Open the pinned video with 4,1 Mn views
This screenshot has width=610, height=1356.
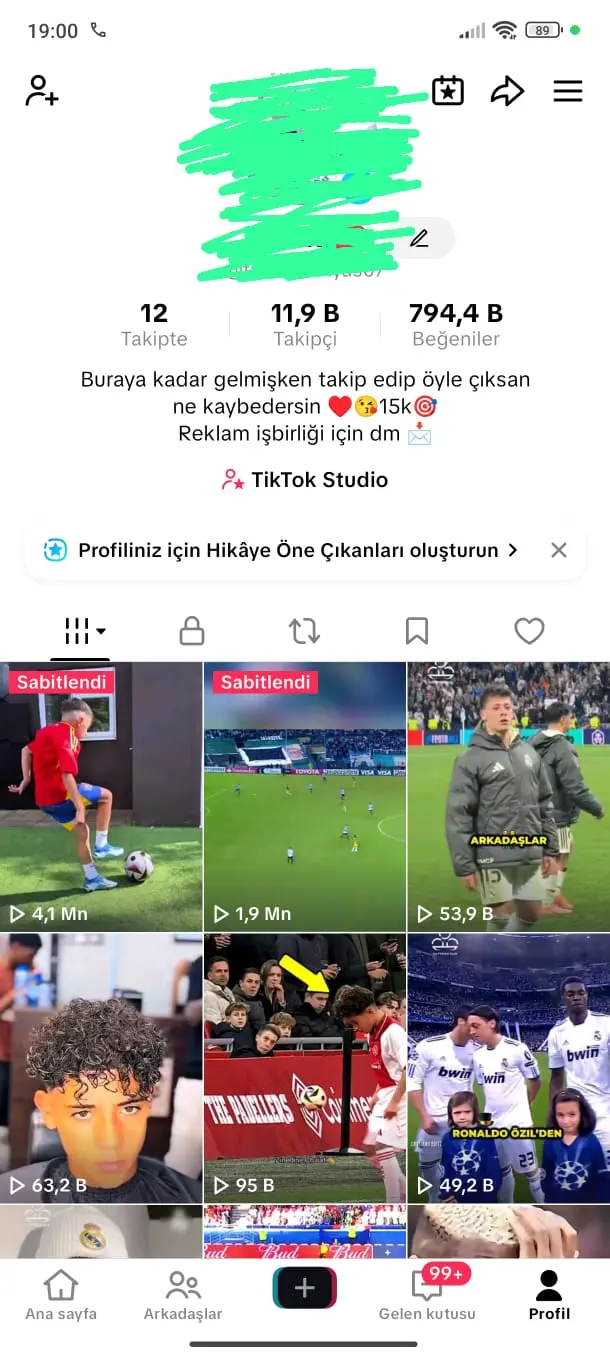(101, 796)
